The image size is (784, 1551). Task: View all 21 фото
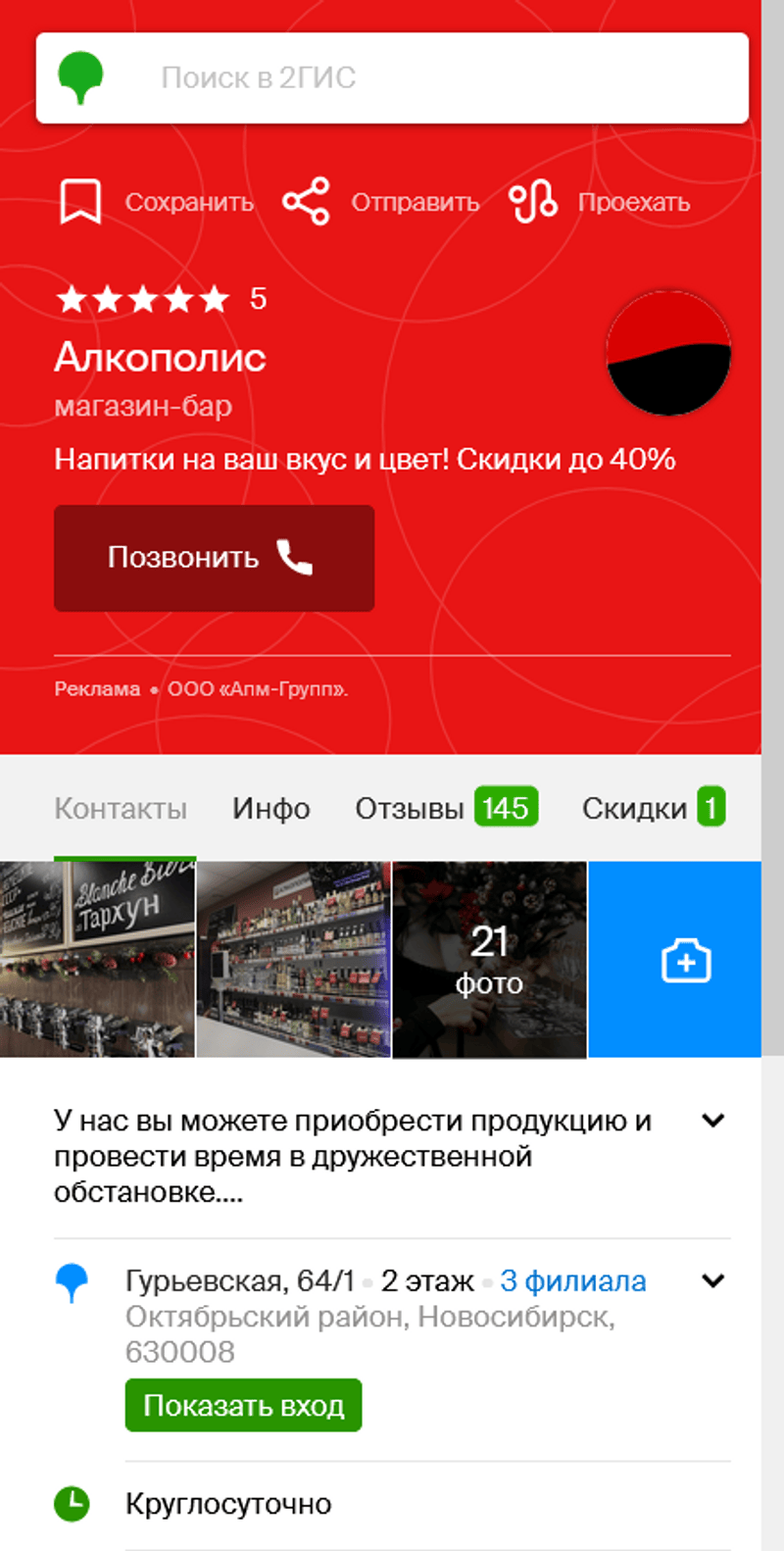click(x=489, y=959)
